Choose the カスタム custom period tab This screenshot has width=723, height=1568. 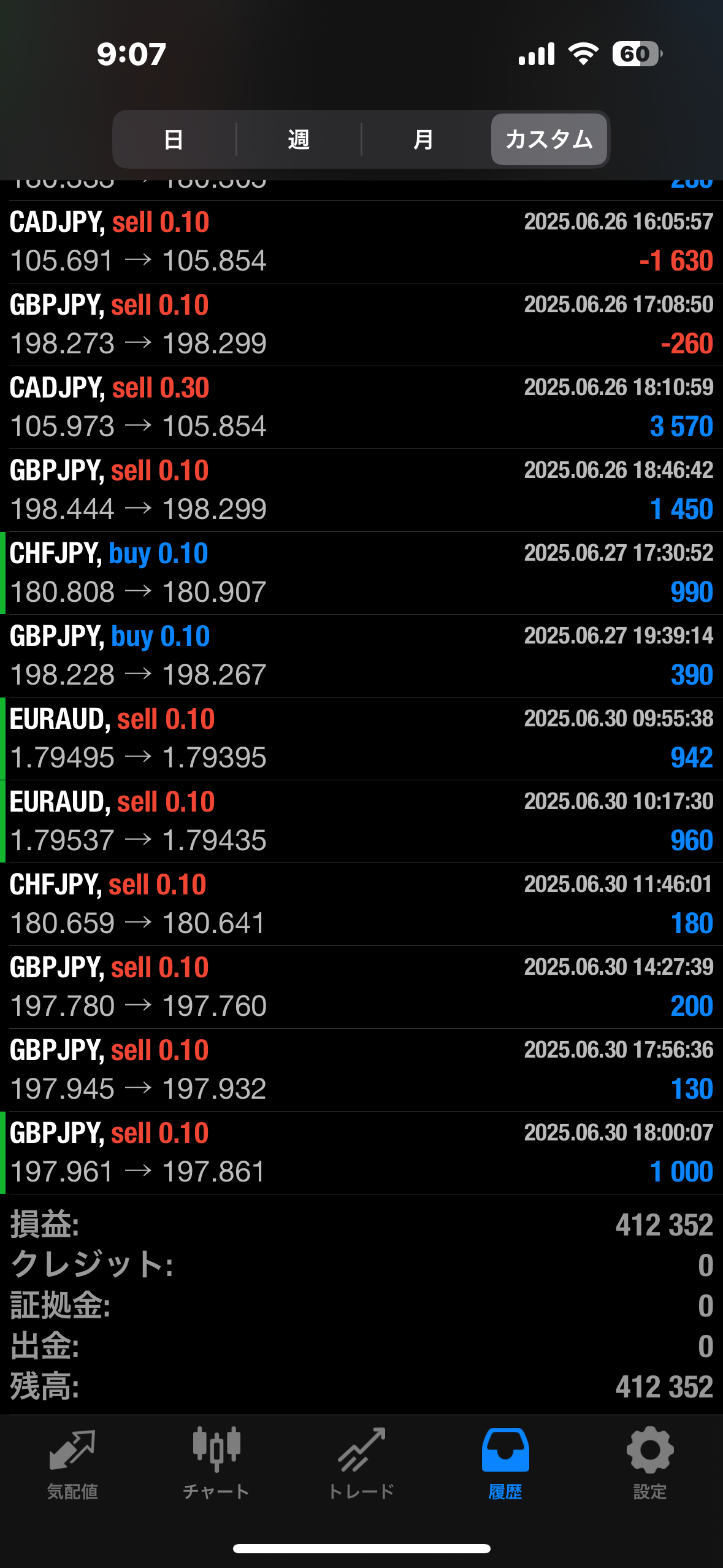click(x=549, y=140)
